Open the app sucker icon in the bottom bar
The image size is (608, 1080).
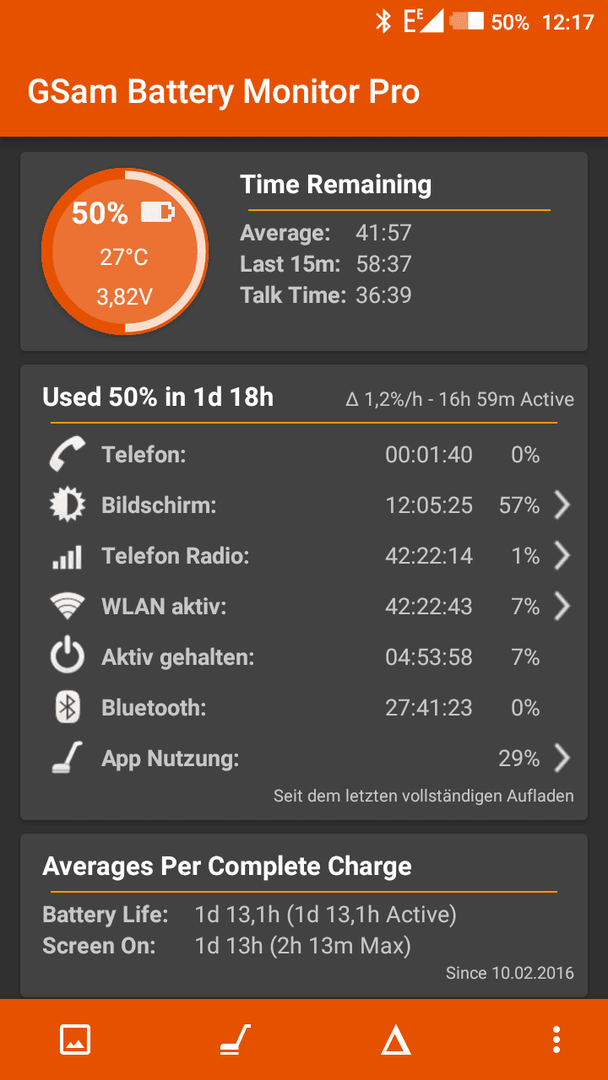coord(235,1039)
